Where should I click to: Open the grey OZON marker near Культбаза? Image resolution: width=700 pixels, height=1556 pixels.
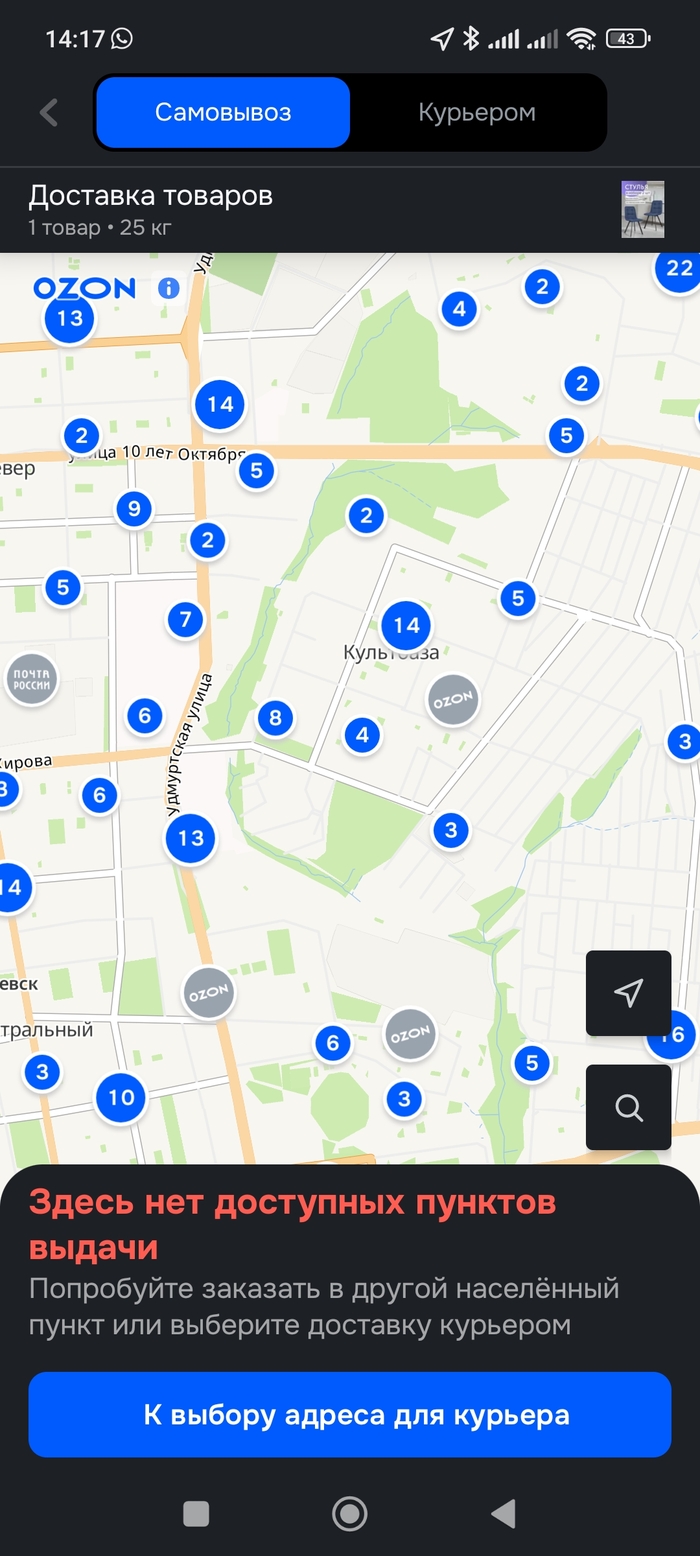[x=452, y=700]
